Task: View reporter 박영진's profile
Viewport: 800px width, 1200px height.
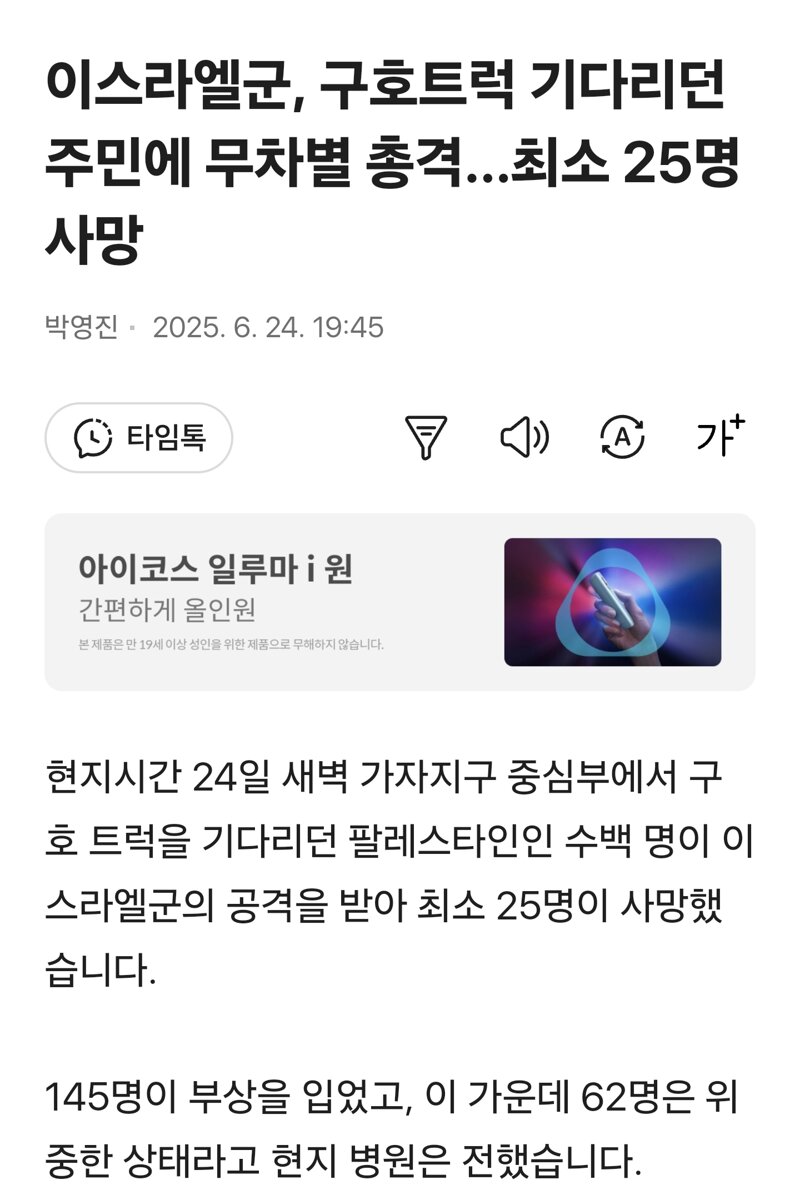Action: pos(82,328)
